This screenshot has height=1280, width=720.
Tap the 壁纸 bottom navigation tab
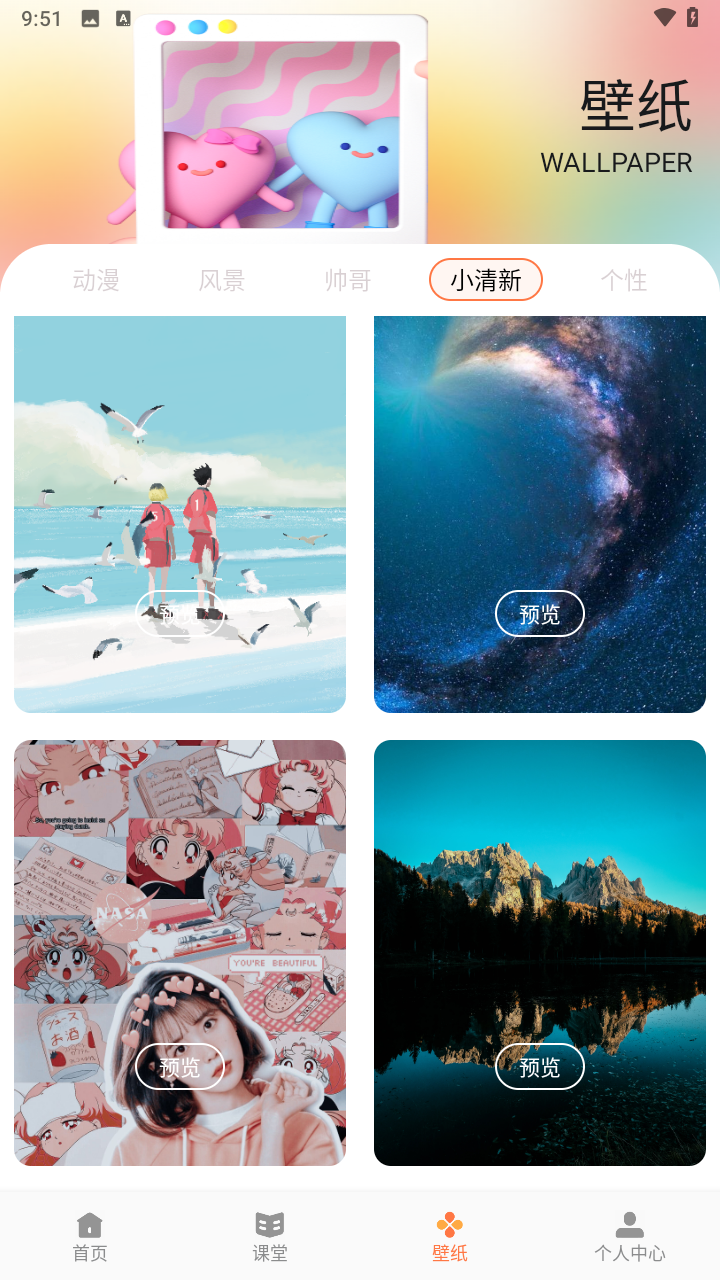click(x=450, y=1237)
